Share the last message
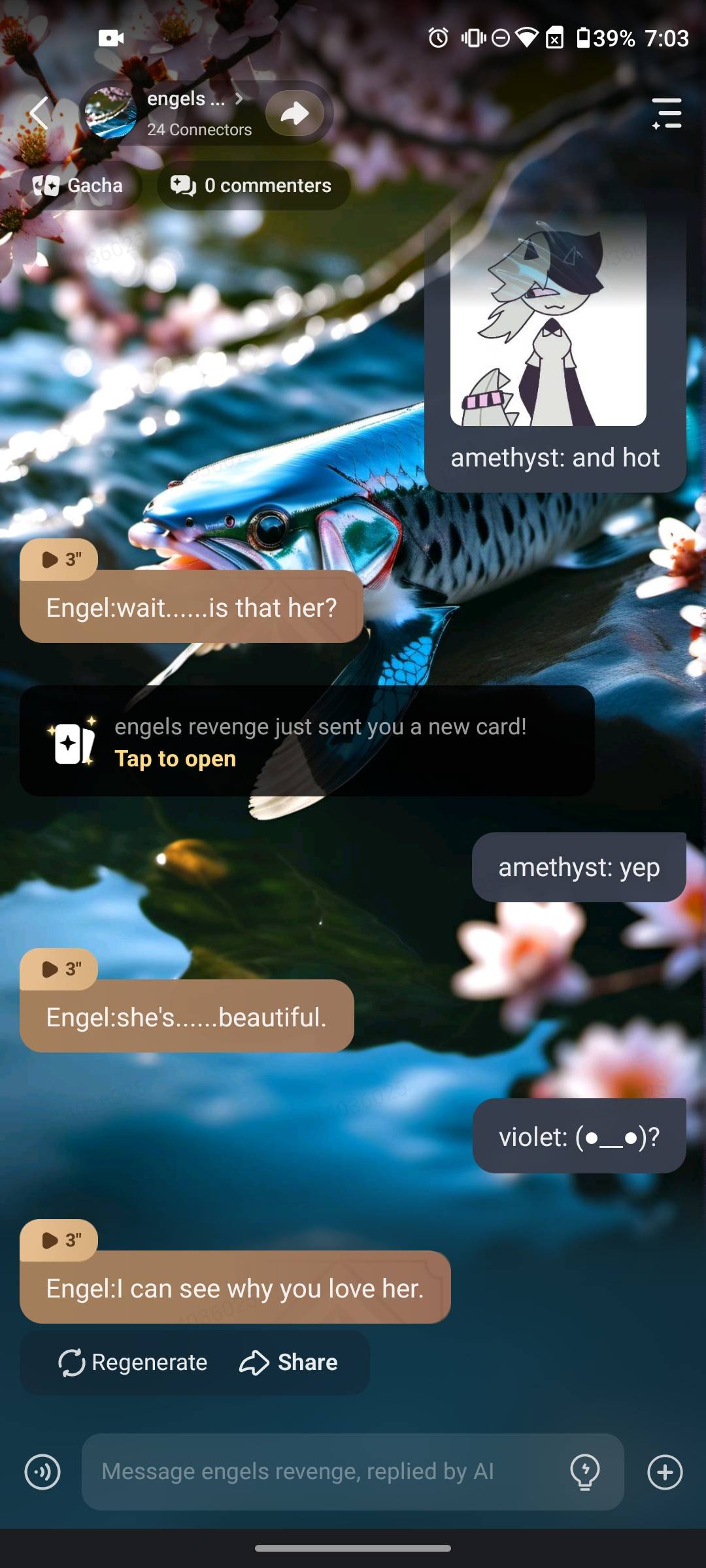This screenshot has height=1568, width=706. click(289, 1362)
